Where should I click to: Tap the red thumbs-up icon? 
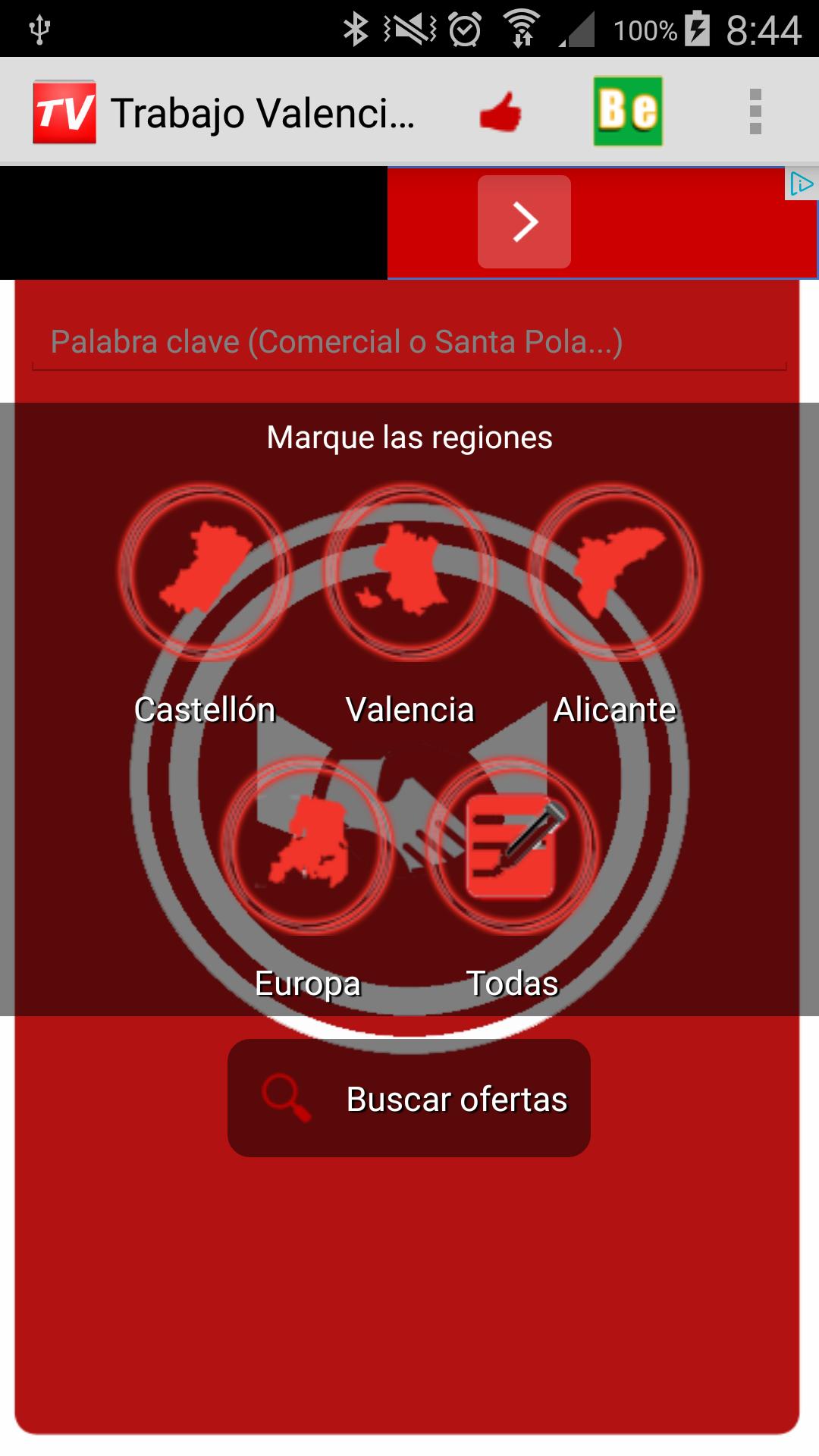[x=500, y=112]
